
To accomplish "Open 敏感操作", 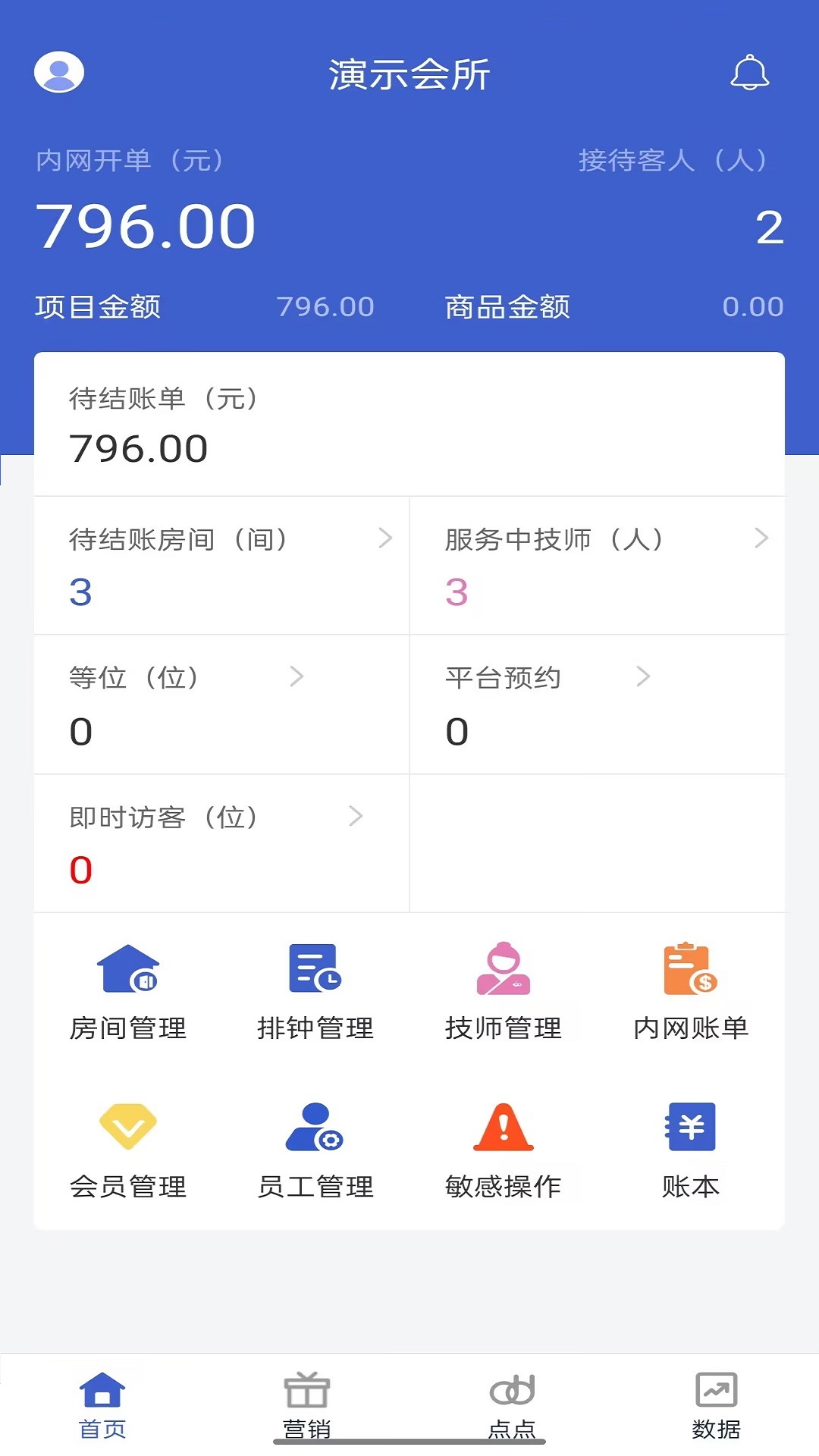I will tap(504, 1150).
